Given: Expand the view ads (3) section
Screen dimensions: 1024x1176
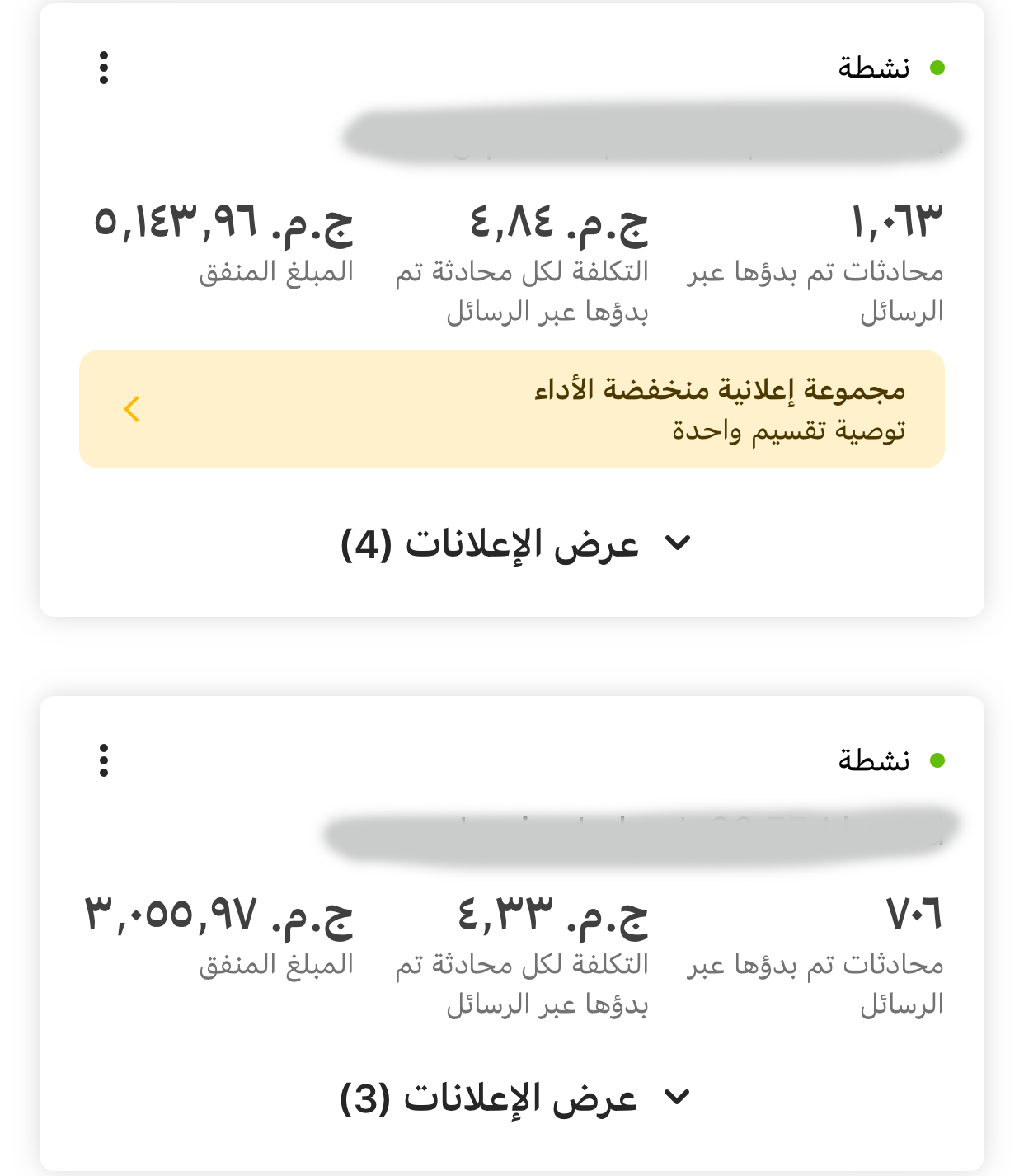Looking at the screenshot, I should click(x=514, y=1098).
